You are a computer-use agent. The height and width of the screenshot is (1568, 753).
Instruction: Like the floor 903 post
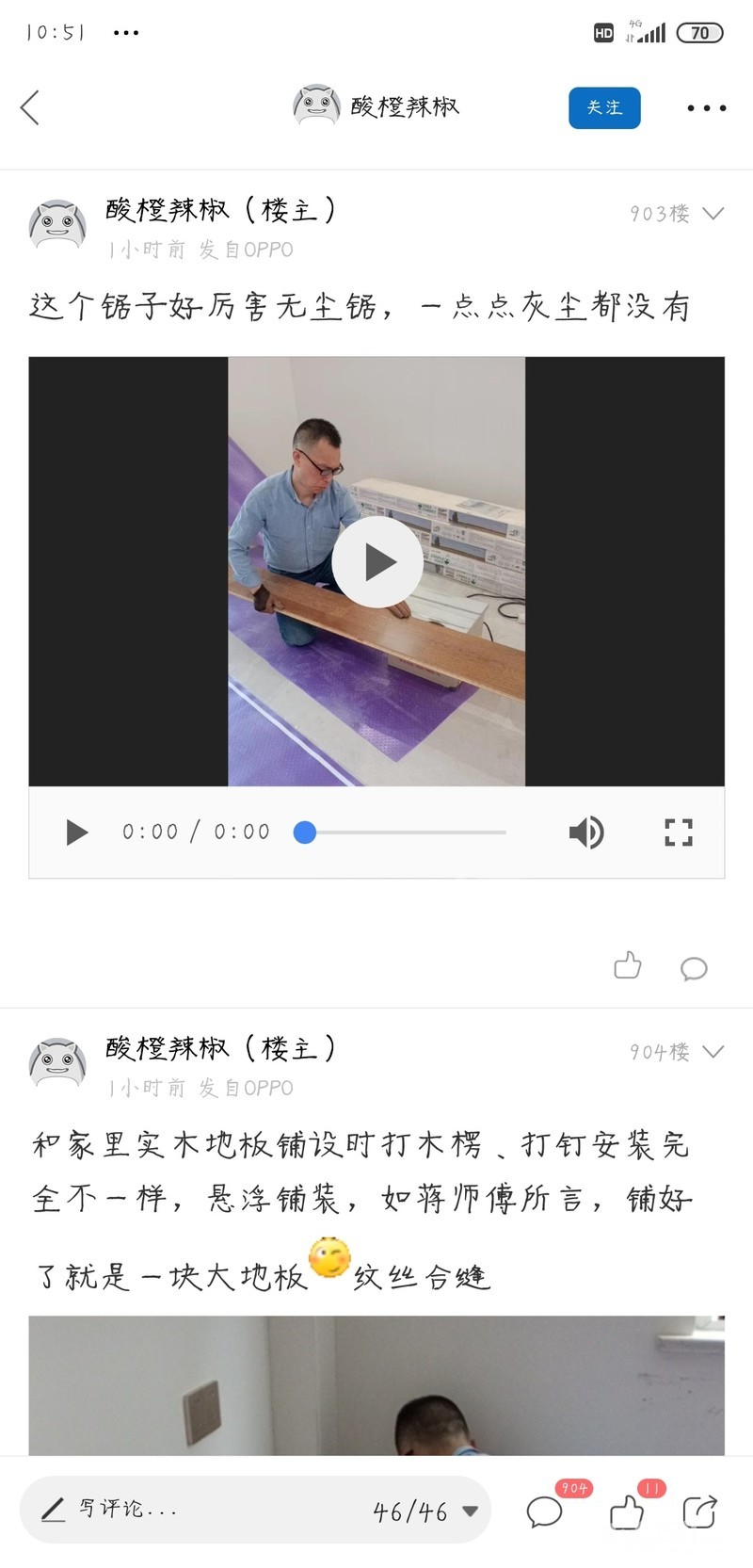627,966
